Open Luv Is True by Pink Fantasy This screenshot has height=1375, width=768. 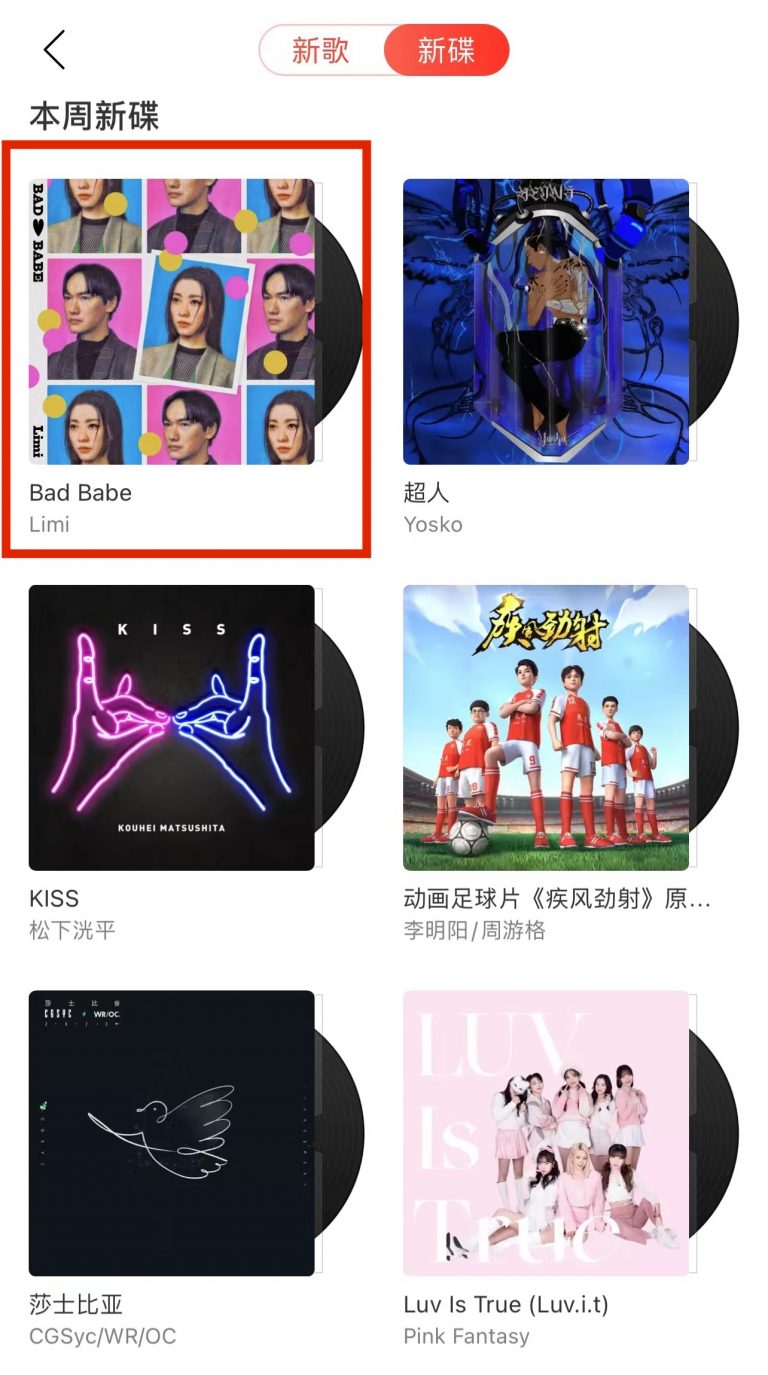click(546, 1133)
